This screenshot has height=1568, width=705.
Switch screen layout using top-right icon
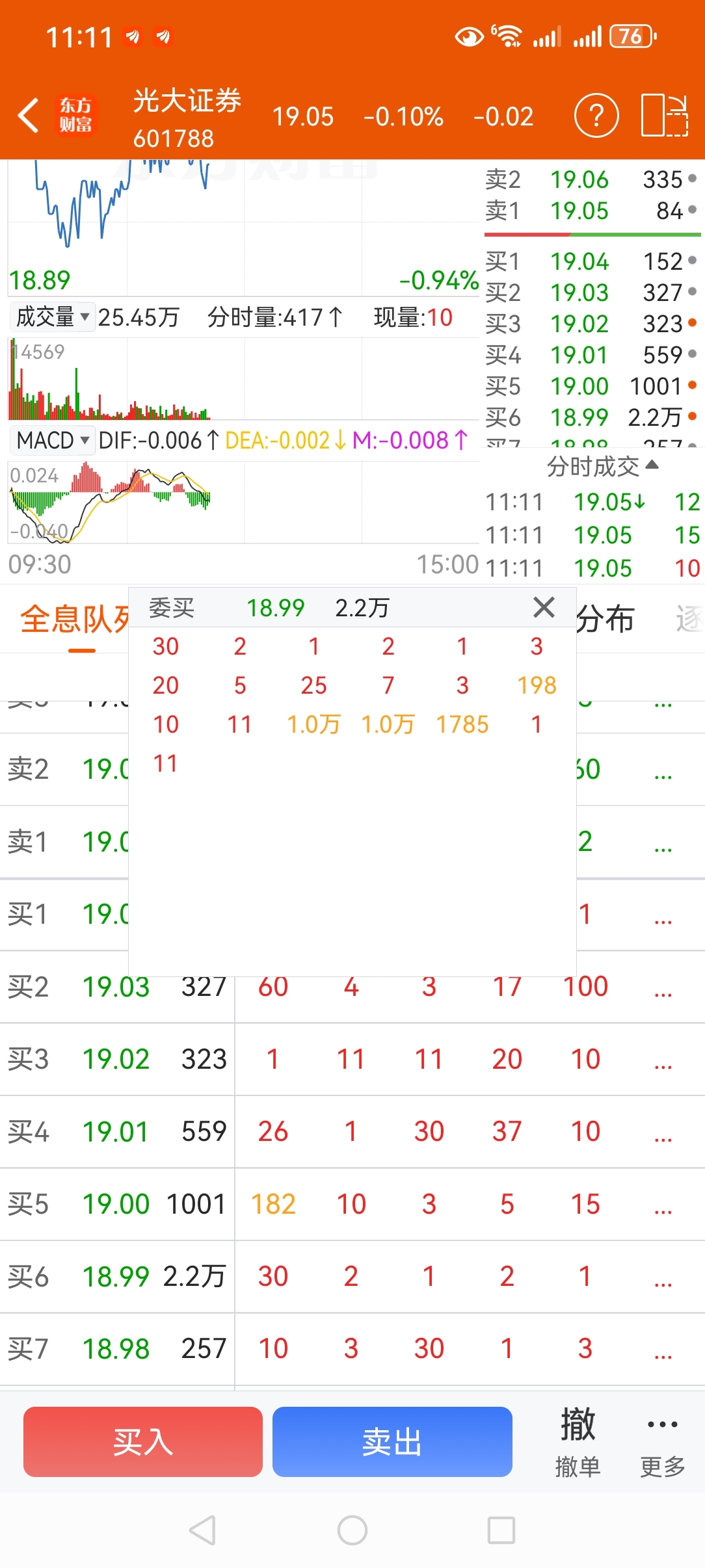pyautogui.click(x=664, y=116)
